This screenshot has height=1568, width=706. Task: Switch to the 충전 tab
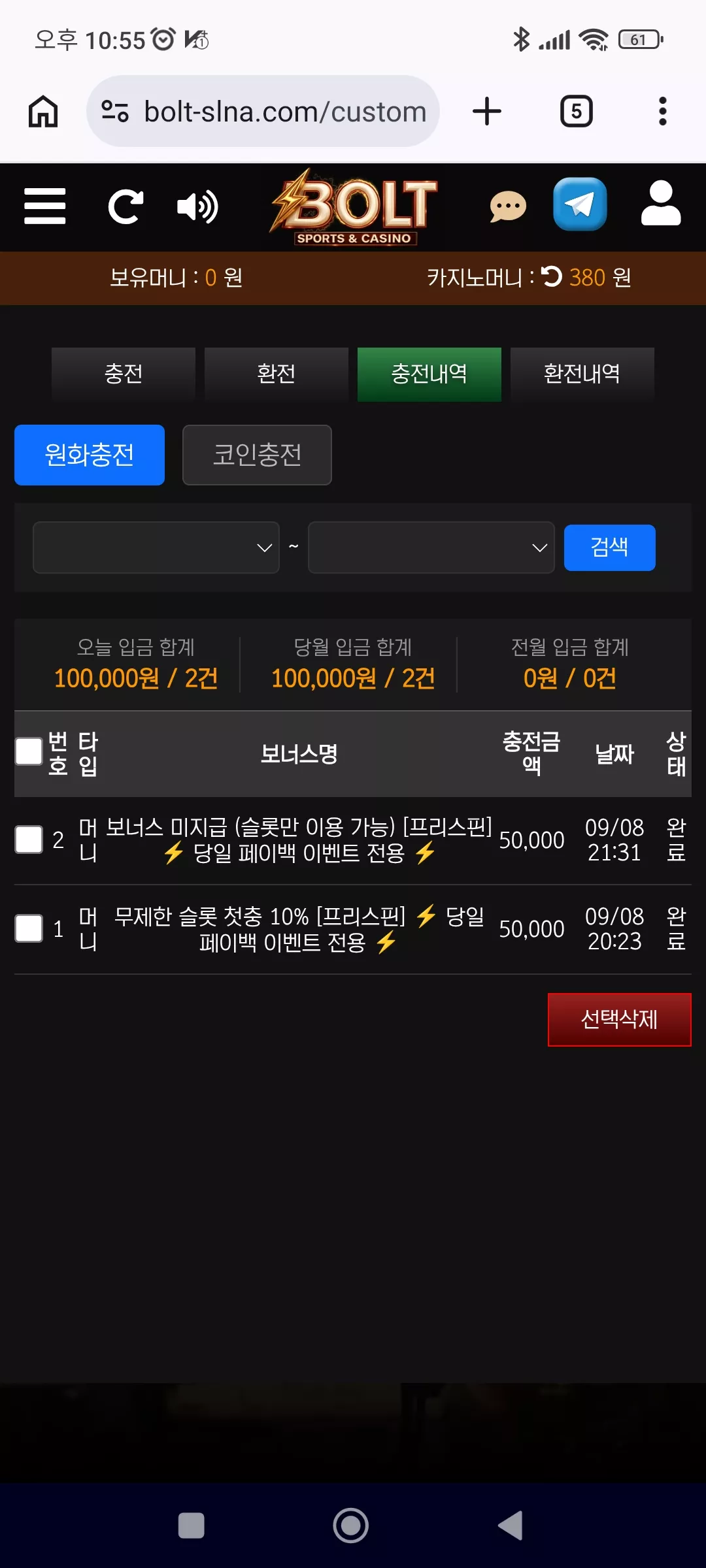pyautogui.click(x=124, y=374)
